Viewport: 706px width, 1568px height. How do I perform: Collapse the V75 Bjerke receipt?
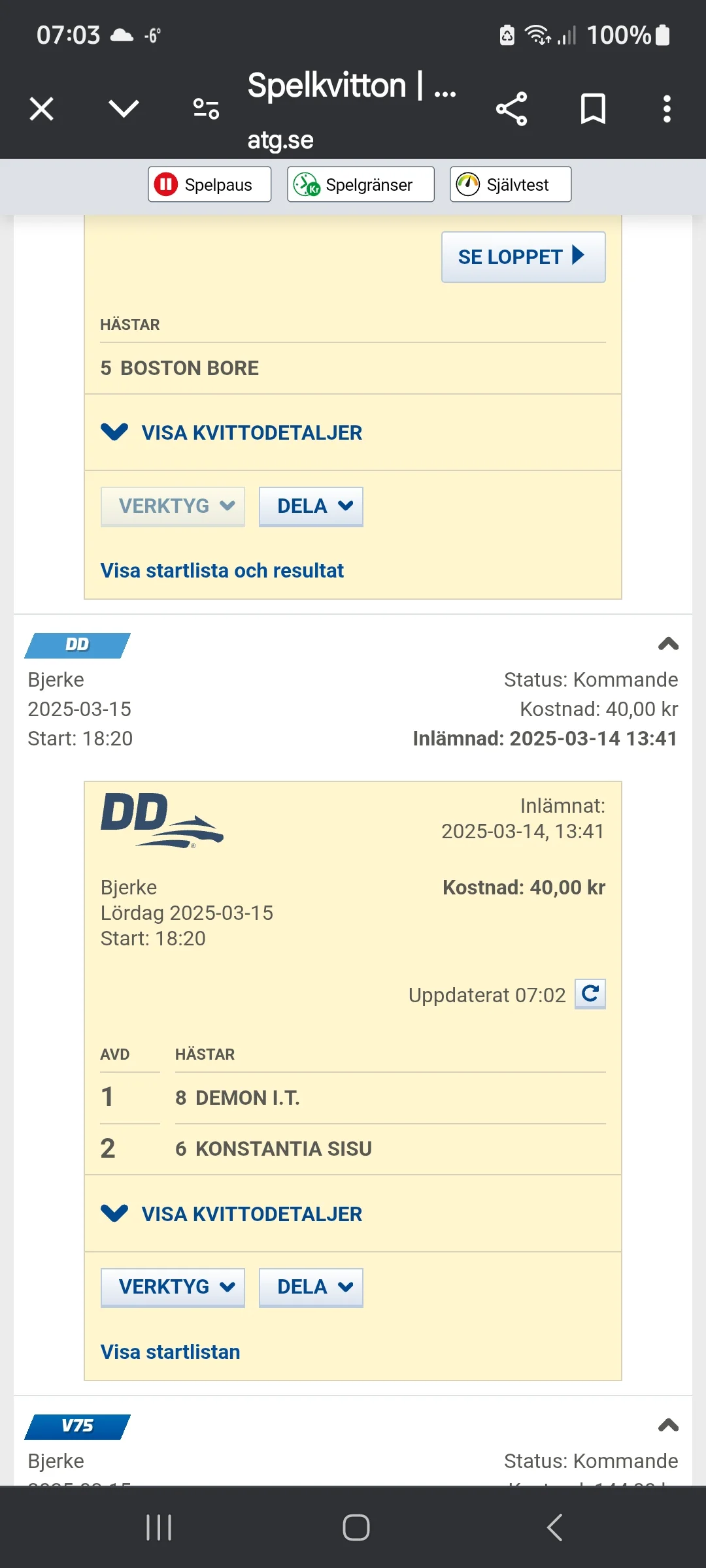coord(668,1426)
